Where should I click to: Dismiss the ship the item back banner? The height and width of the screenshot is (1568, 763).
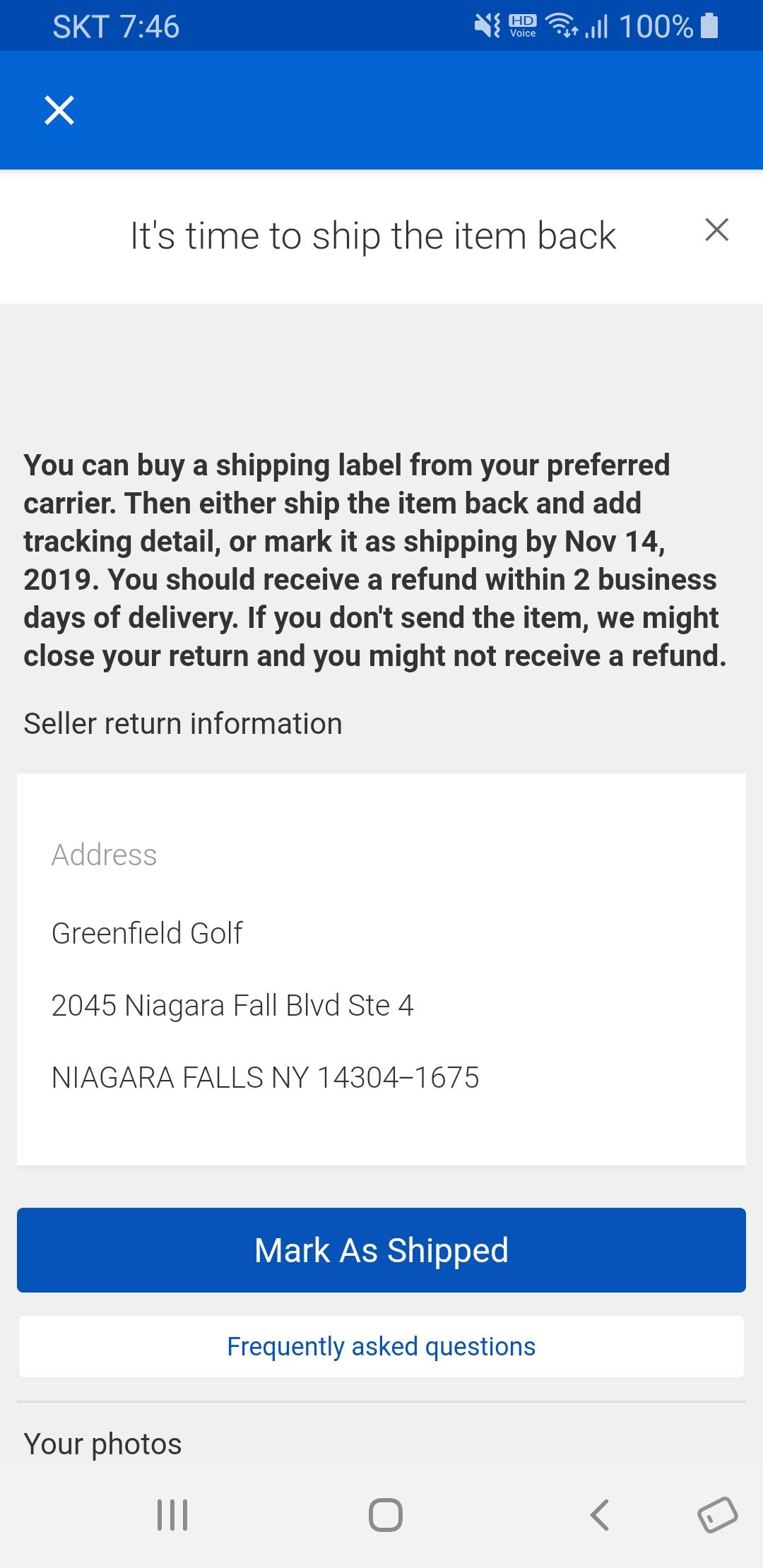point(716,230)
